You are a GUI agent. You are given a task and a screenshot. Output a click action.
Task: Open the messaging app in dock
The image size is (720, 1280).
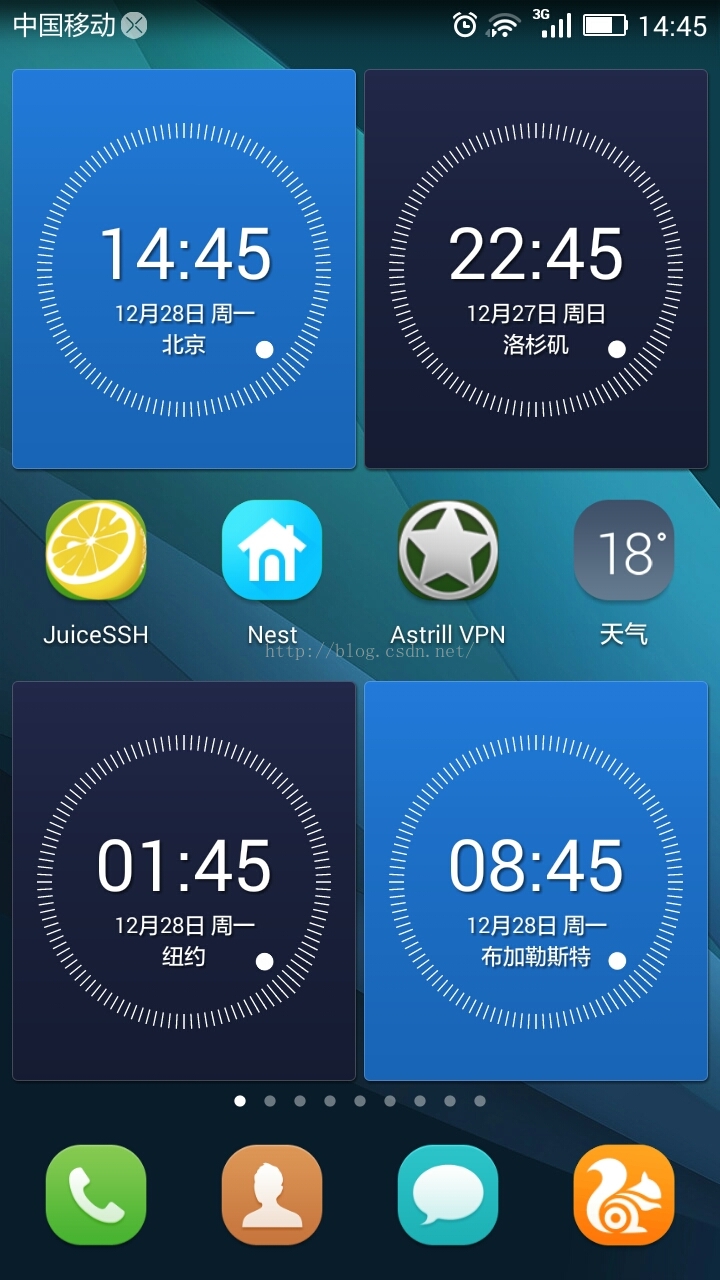[x=448, y=1195]
